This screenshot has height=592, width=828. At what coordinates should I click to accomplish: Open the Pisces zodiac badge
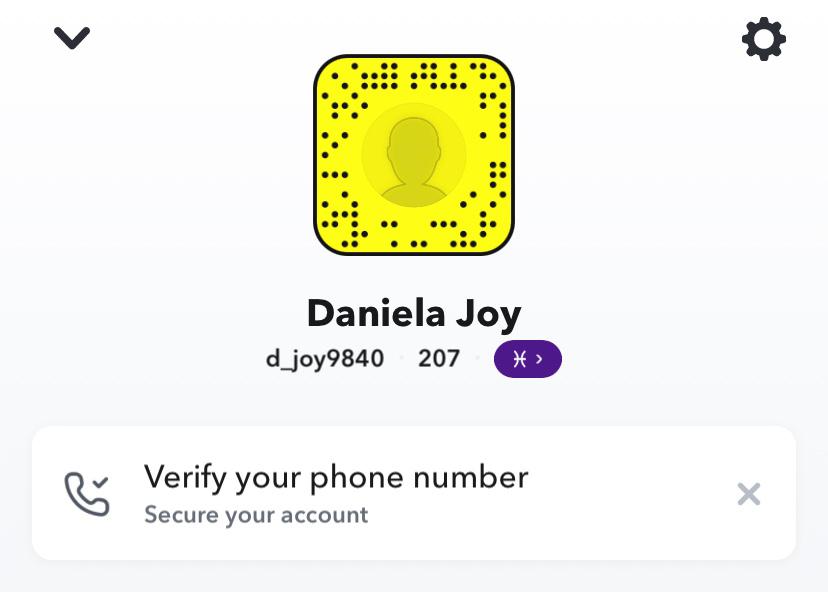(x=527, y=359)
